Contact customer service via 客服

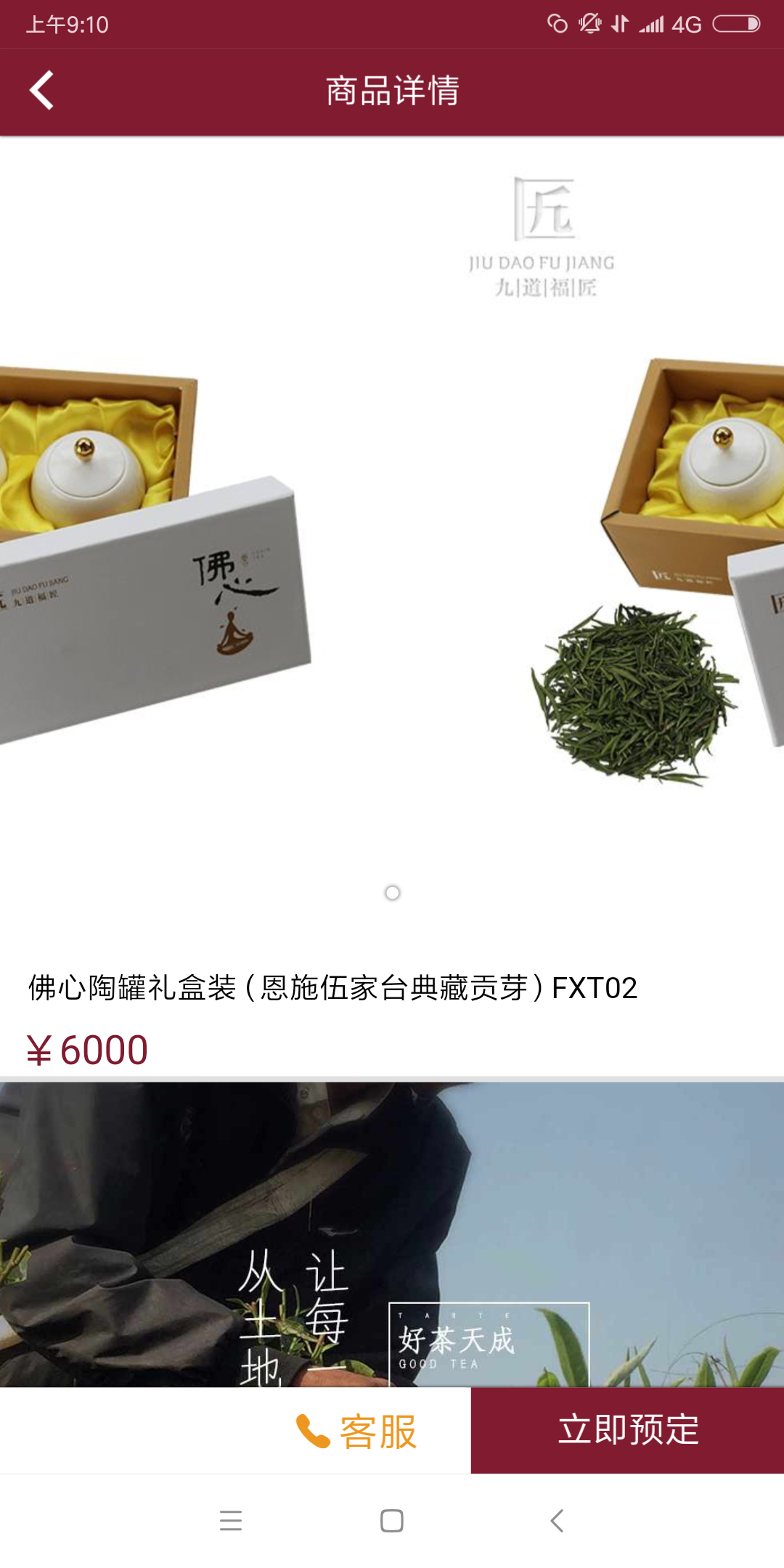point(356,1432)
